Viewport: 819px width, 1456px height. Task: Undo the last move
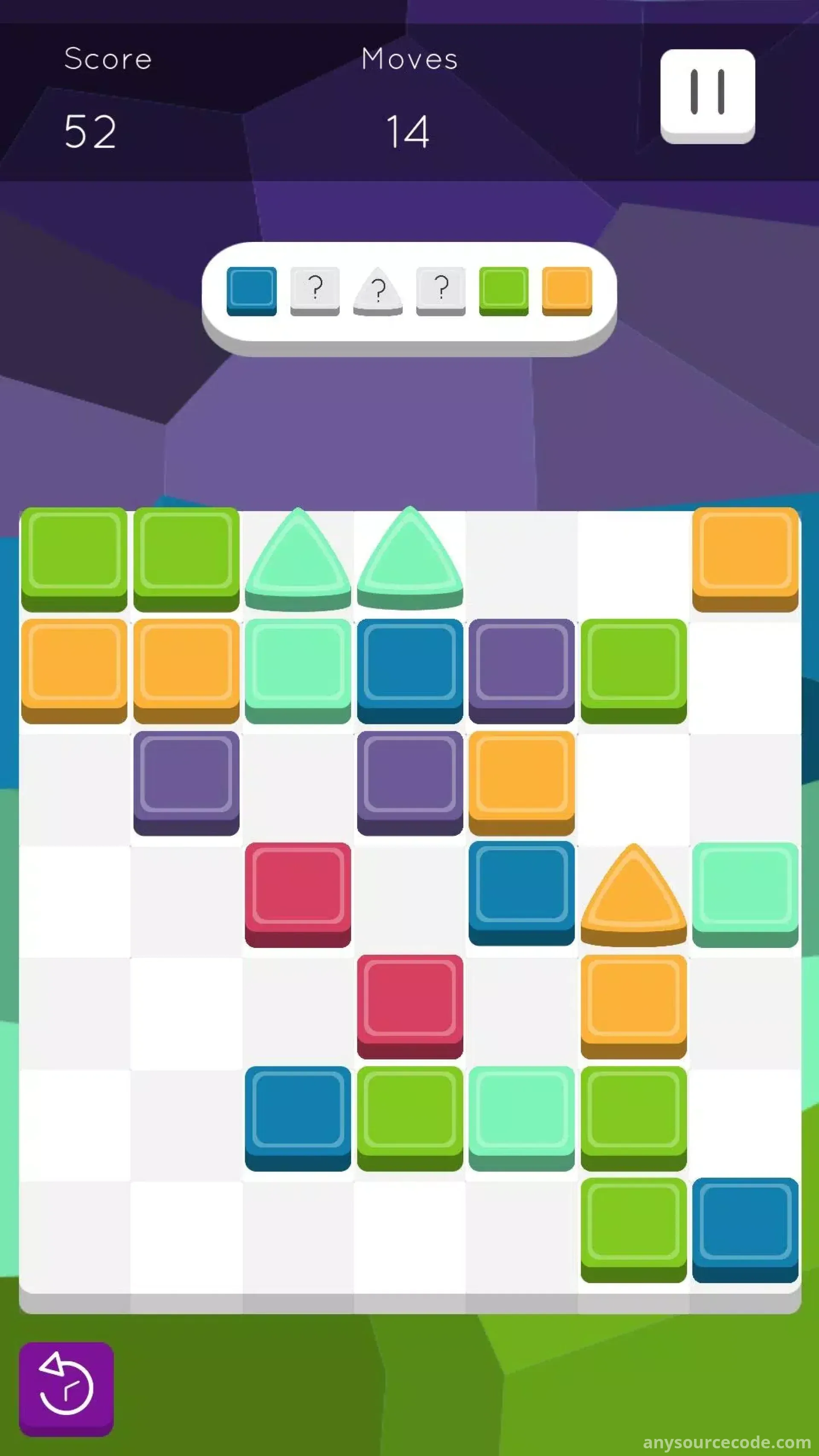[66, 1388]
